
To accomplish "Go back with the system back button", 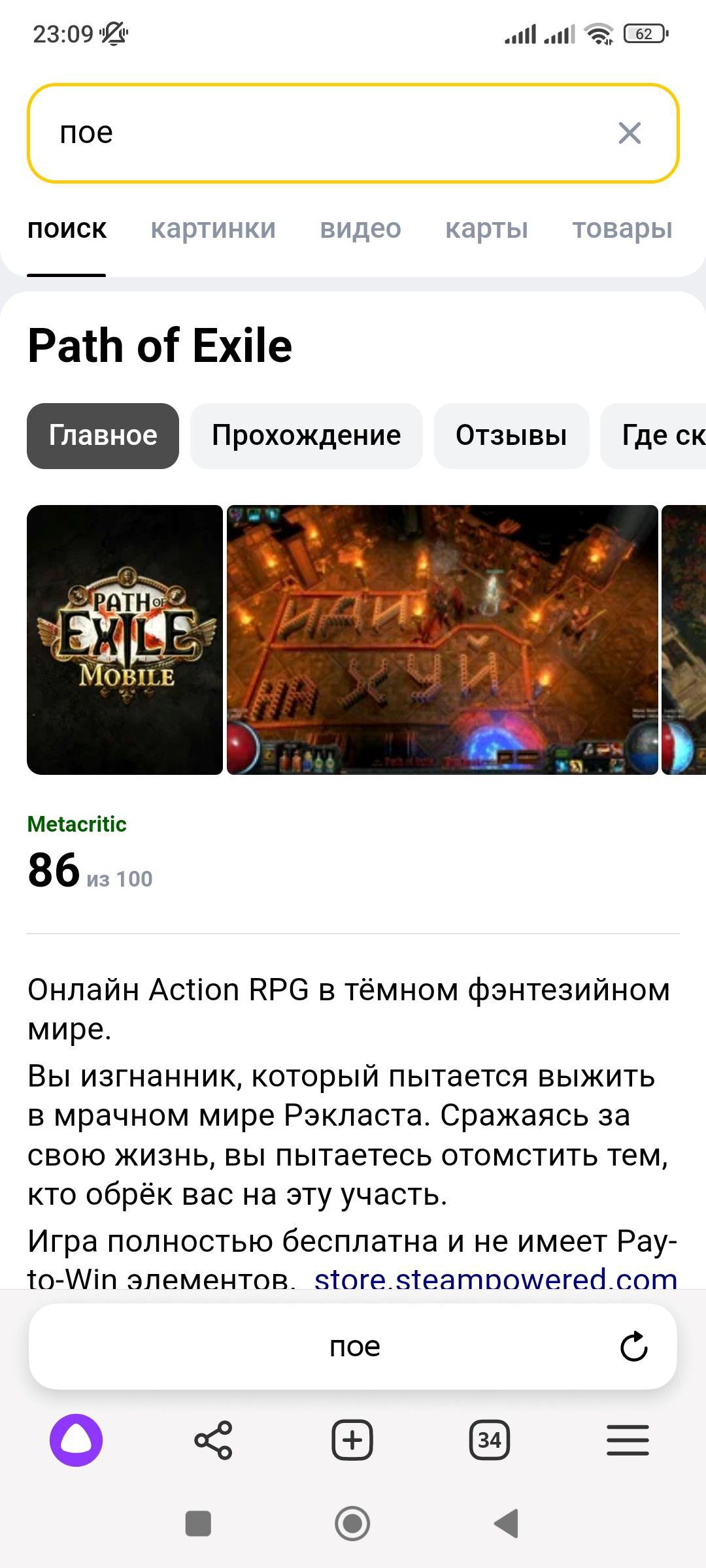I will point(507,1524).
